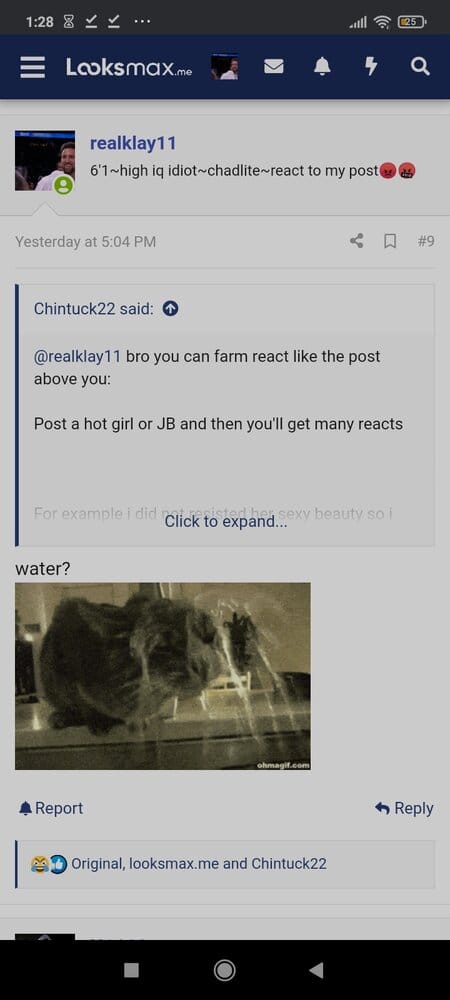Open the hamburger navigation menu
Image resolution: width=450 pixels, height=1000 pixels.
coord(32,67)
